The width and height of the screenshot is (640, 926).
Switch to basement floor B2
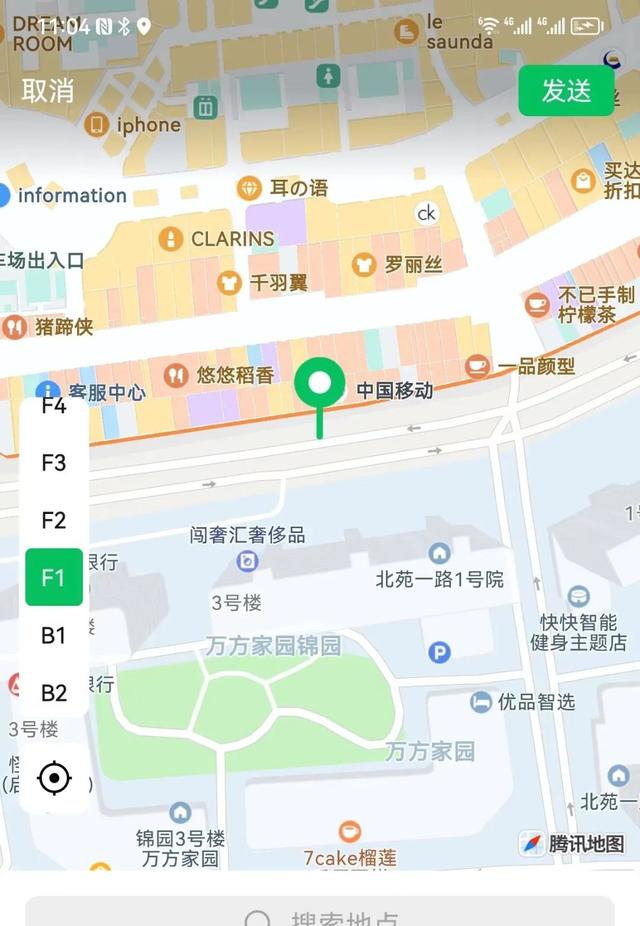(x=54, y=692)
